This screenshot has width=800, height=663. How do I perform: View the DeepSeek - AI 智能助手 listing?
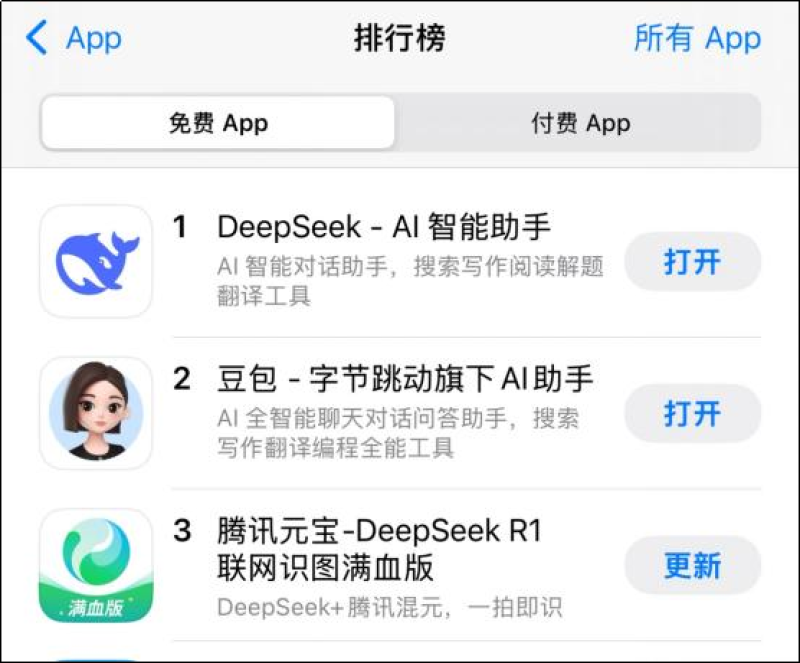pos(384,227)
